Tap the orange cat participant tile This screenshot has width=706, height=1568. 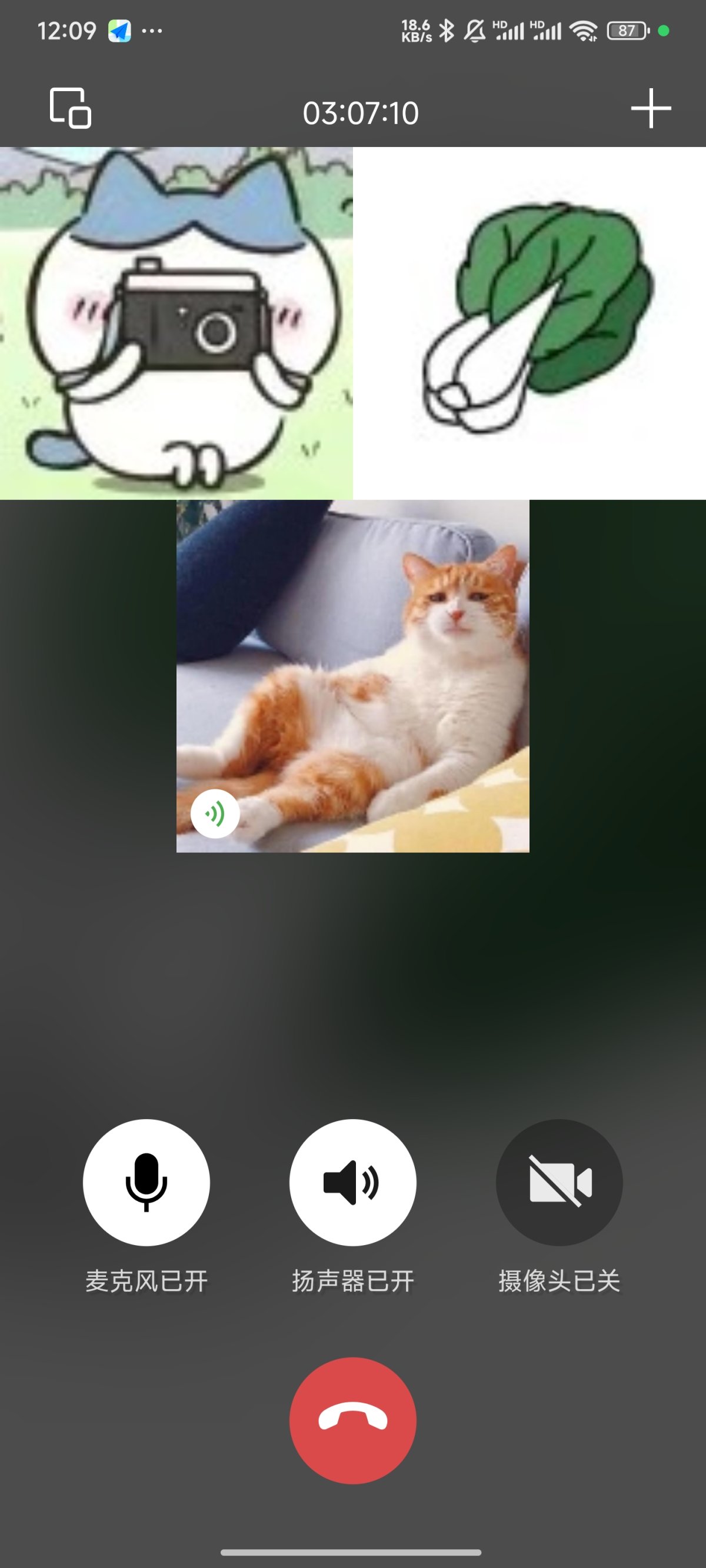(352, 676)
